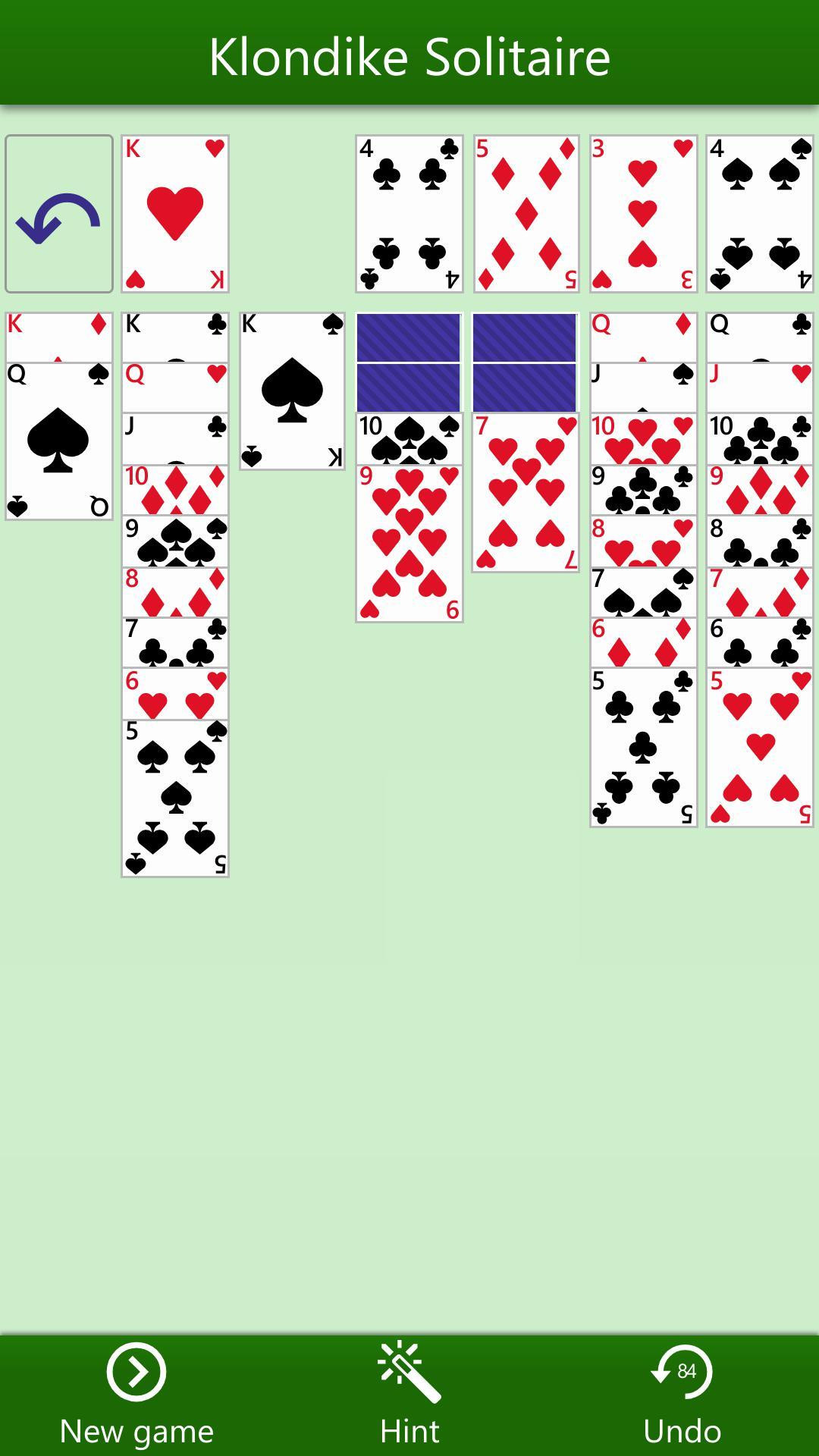Select the 7 of Hearts in the fifth column
Screen dimensions: 819x1456
[526, 493]
